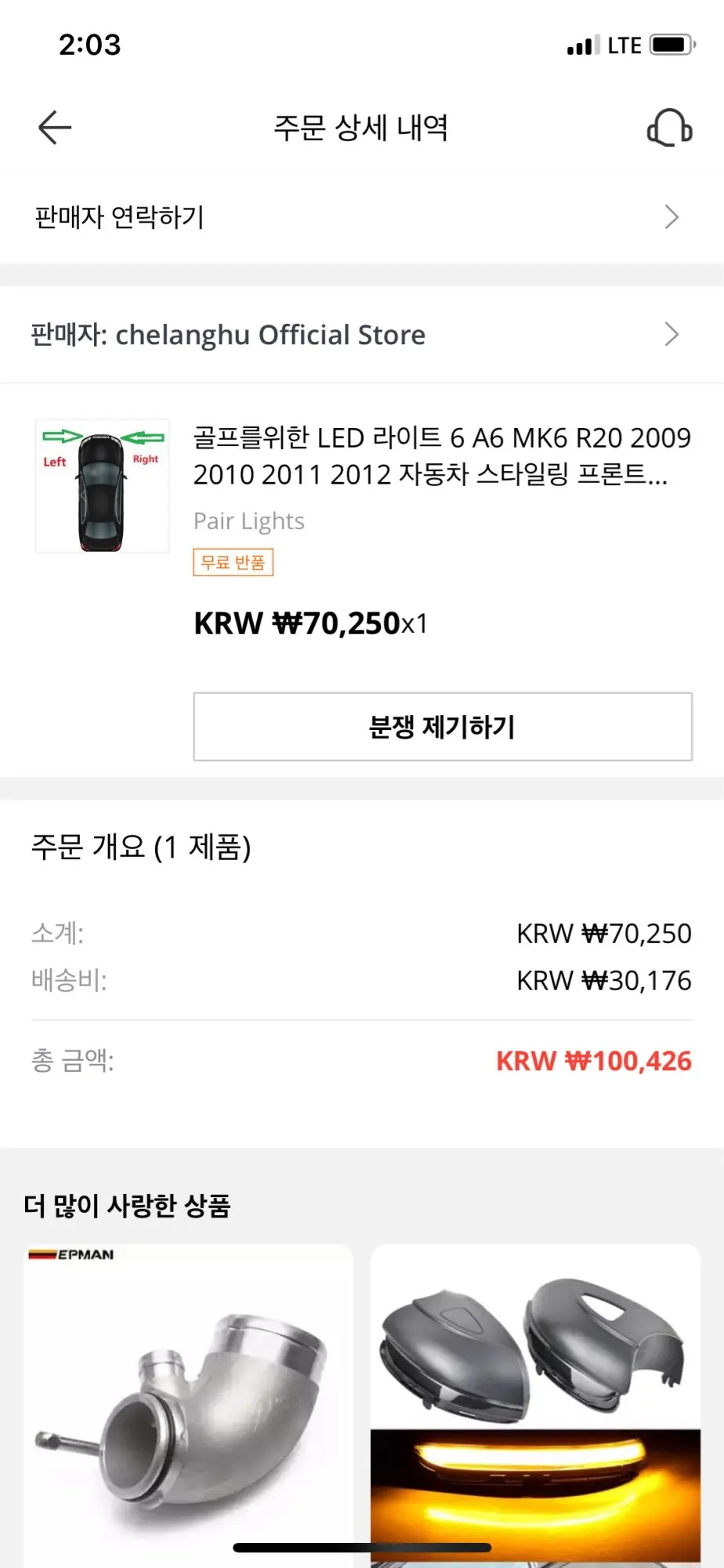Open the 판매자 연락하기 row
The image size is (724, 1568).
point(360,217)
